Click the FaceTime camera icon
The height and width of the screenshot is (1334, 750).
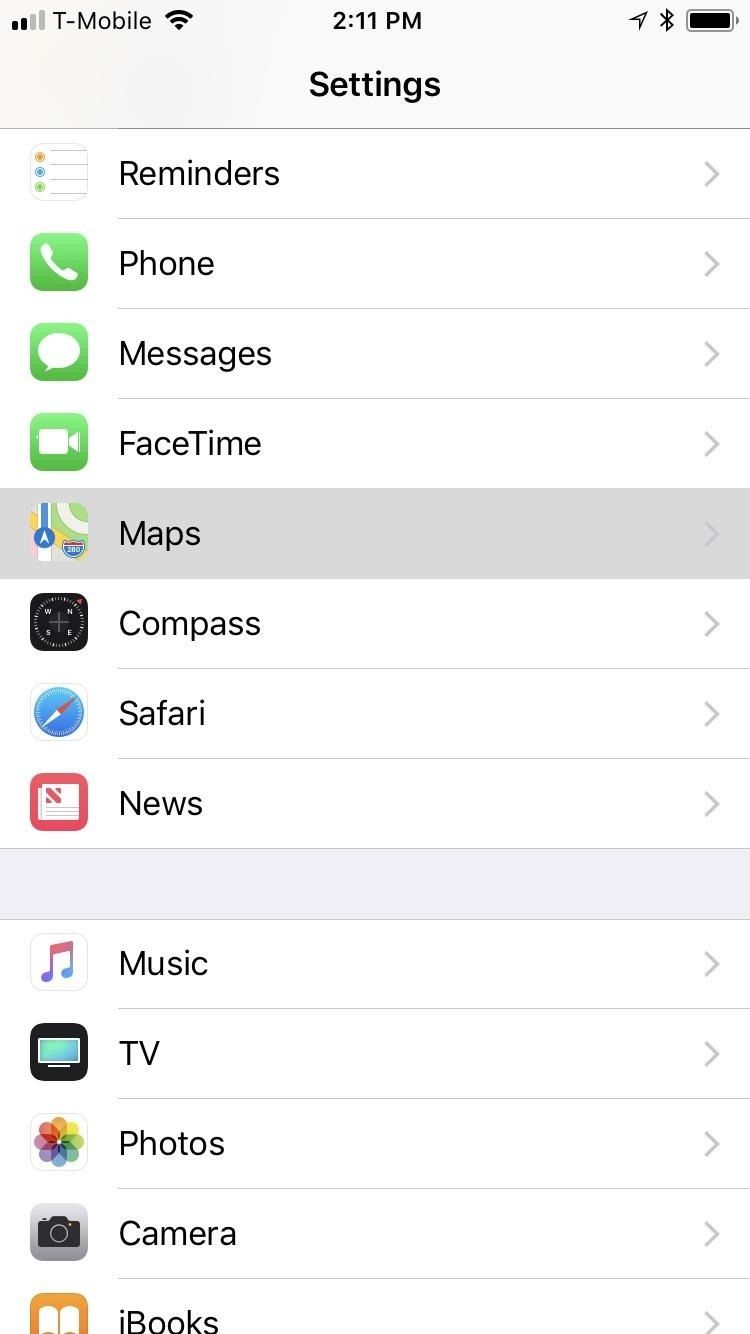coord(59,442)
